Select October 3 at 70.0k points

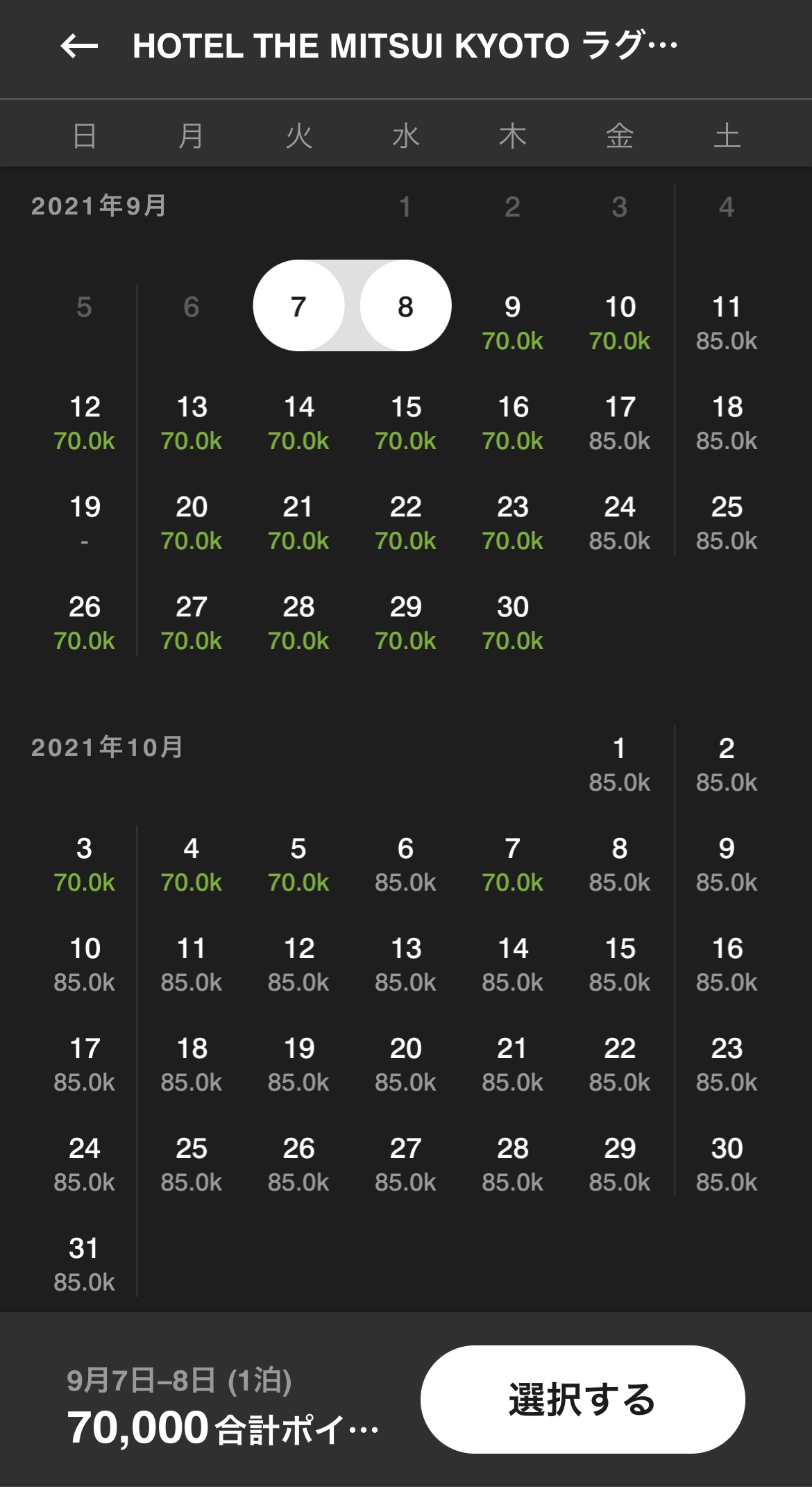click(85, 863)
